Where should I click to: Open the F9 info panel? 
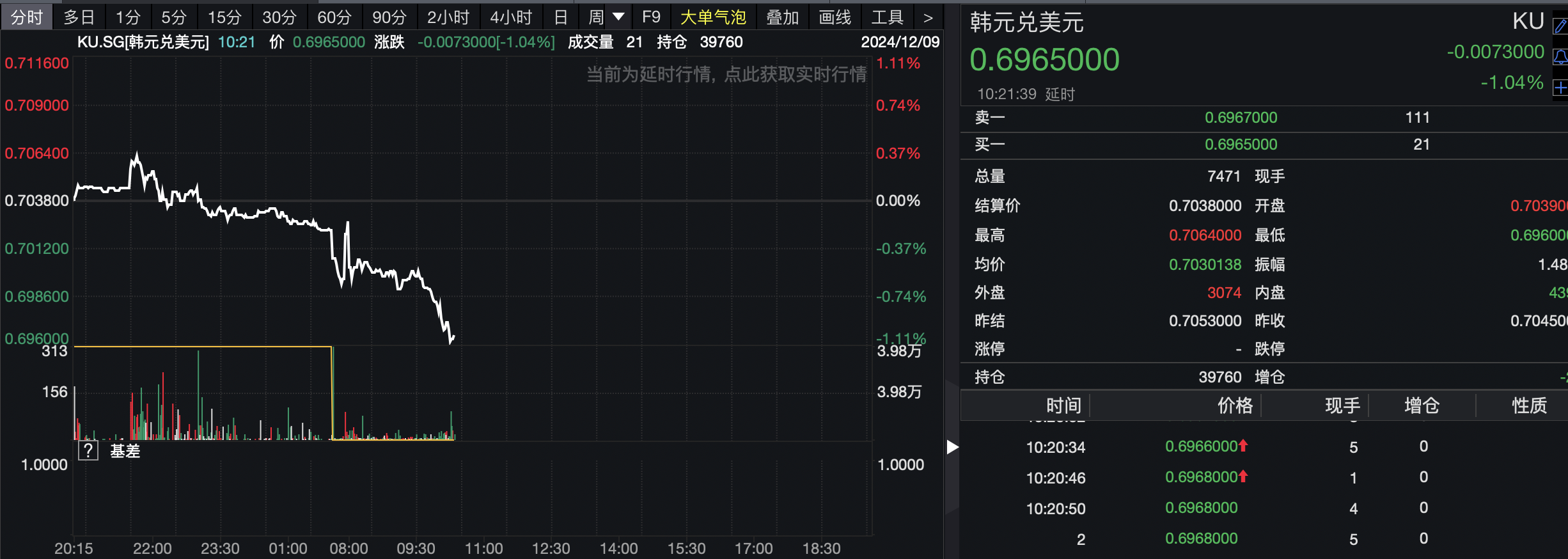[651, 17]
